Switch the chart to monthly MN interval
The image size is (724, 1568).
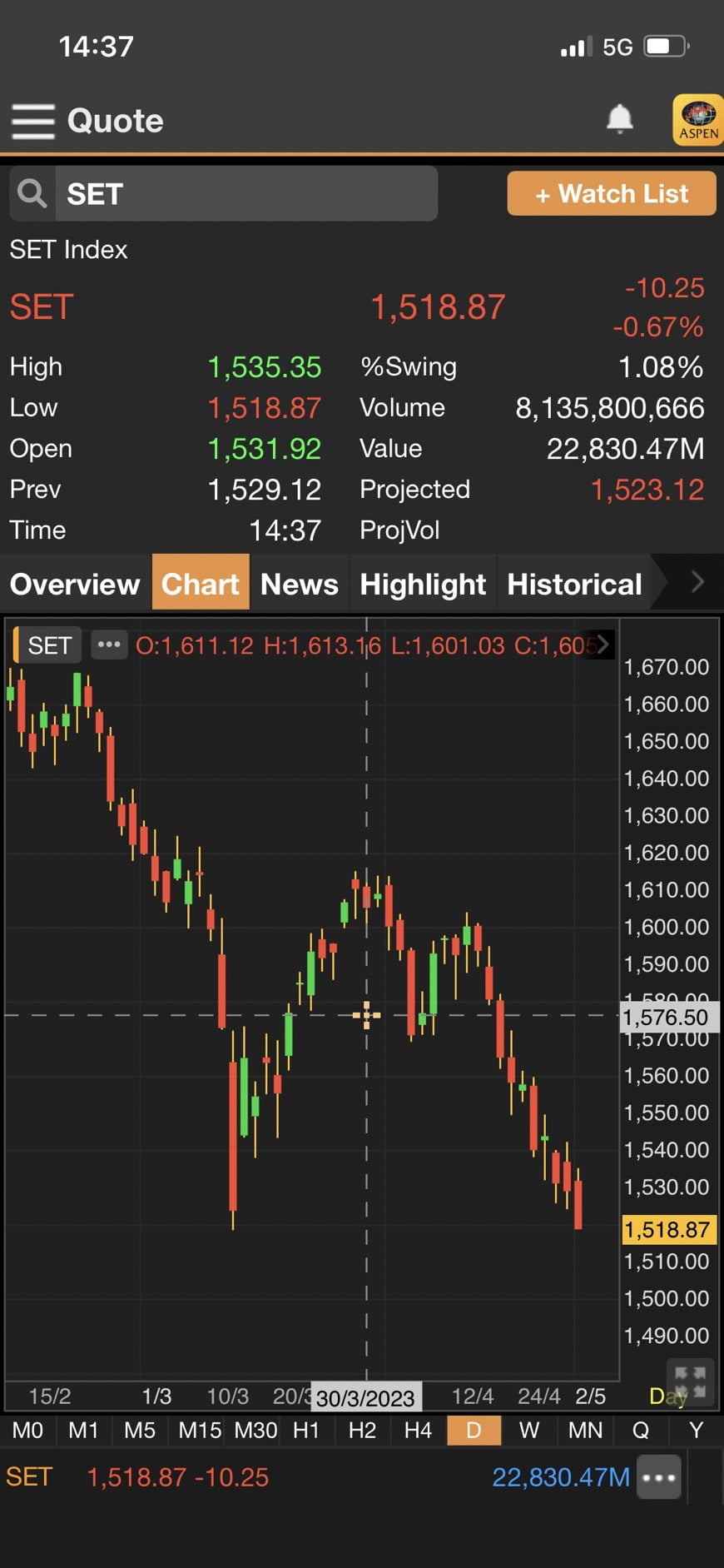(x=585, y=1431)
